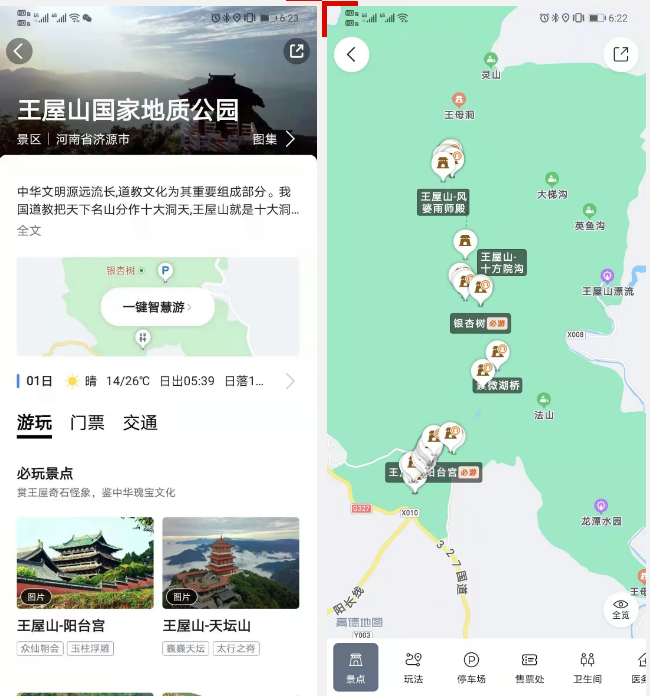Go back from the map view
The width and height of the screenshot is (650, 696).
[351, 54]
